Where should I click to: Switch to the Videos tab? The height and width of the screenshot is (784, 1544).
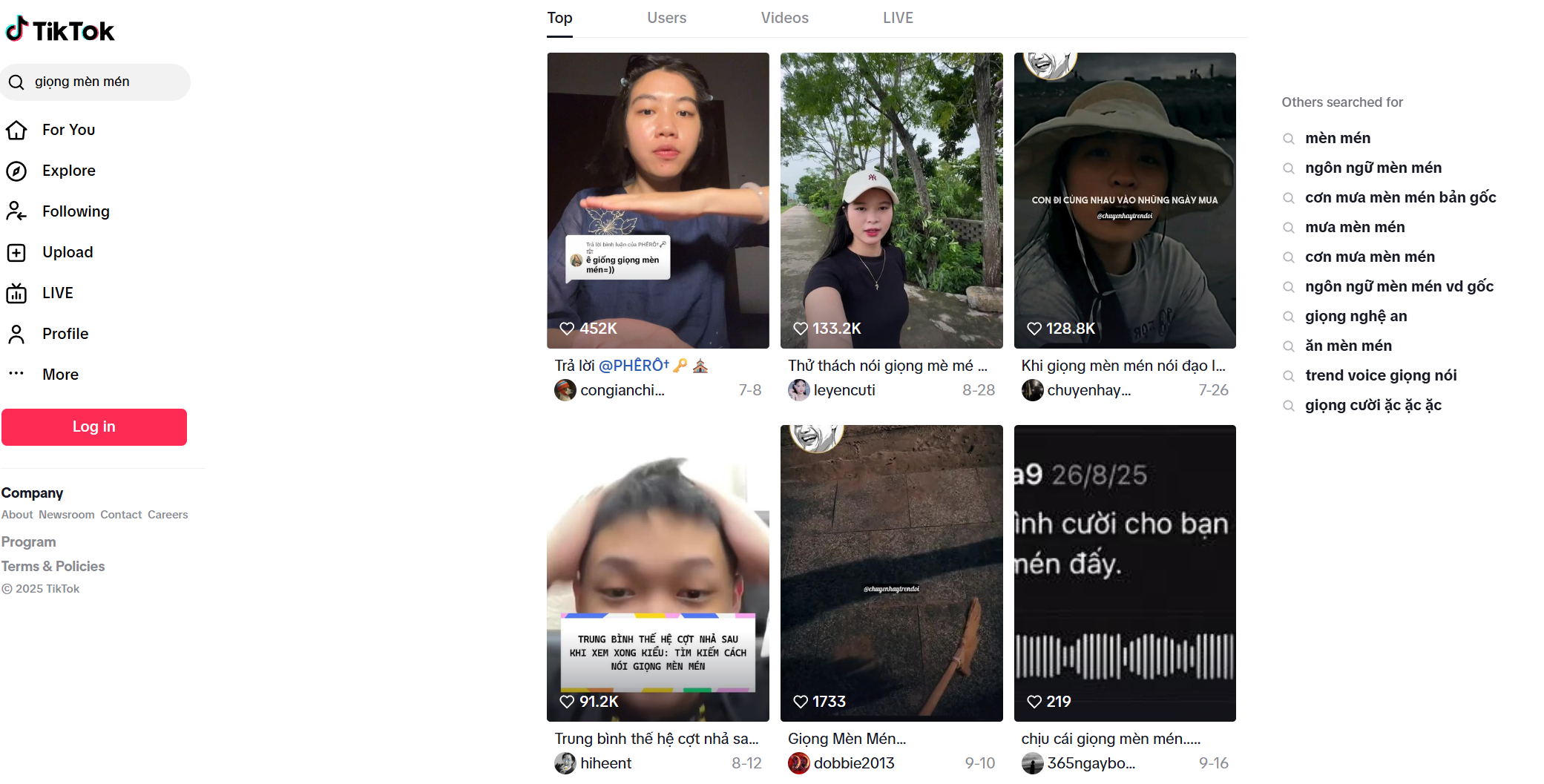tap(784, 18)
